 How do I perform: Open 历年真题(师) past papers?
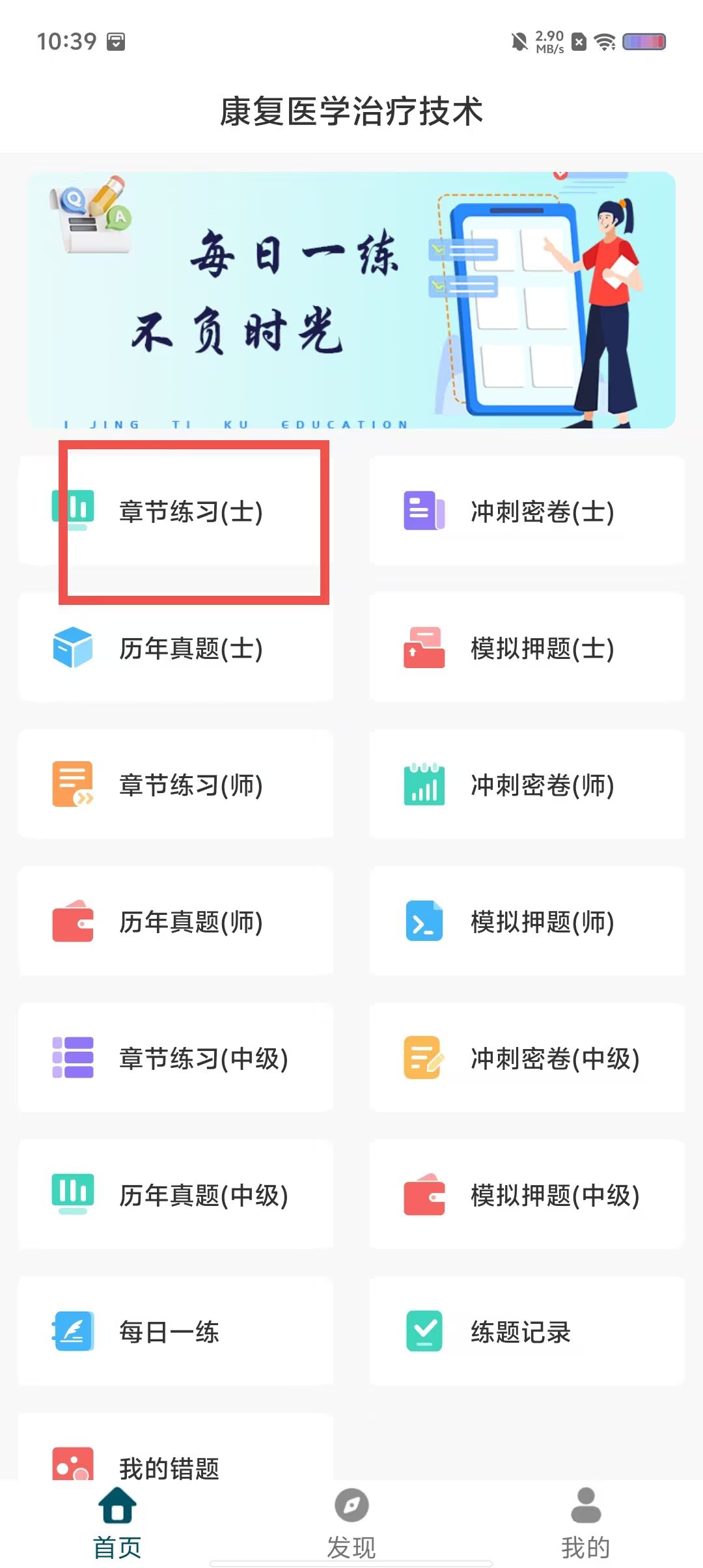(176, 921)
